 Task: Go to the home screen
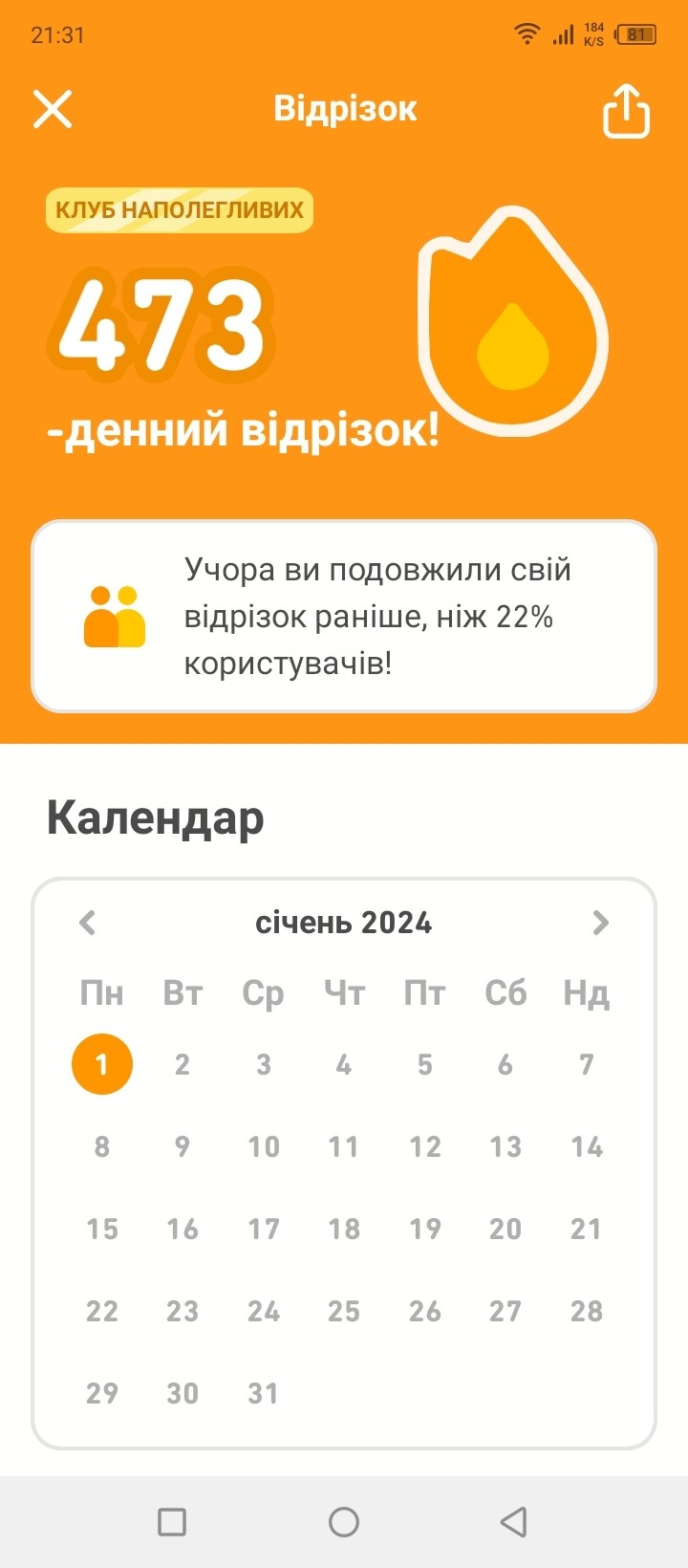(344, 1521)
